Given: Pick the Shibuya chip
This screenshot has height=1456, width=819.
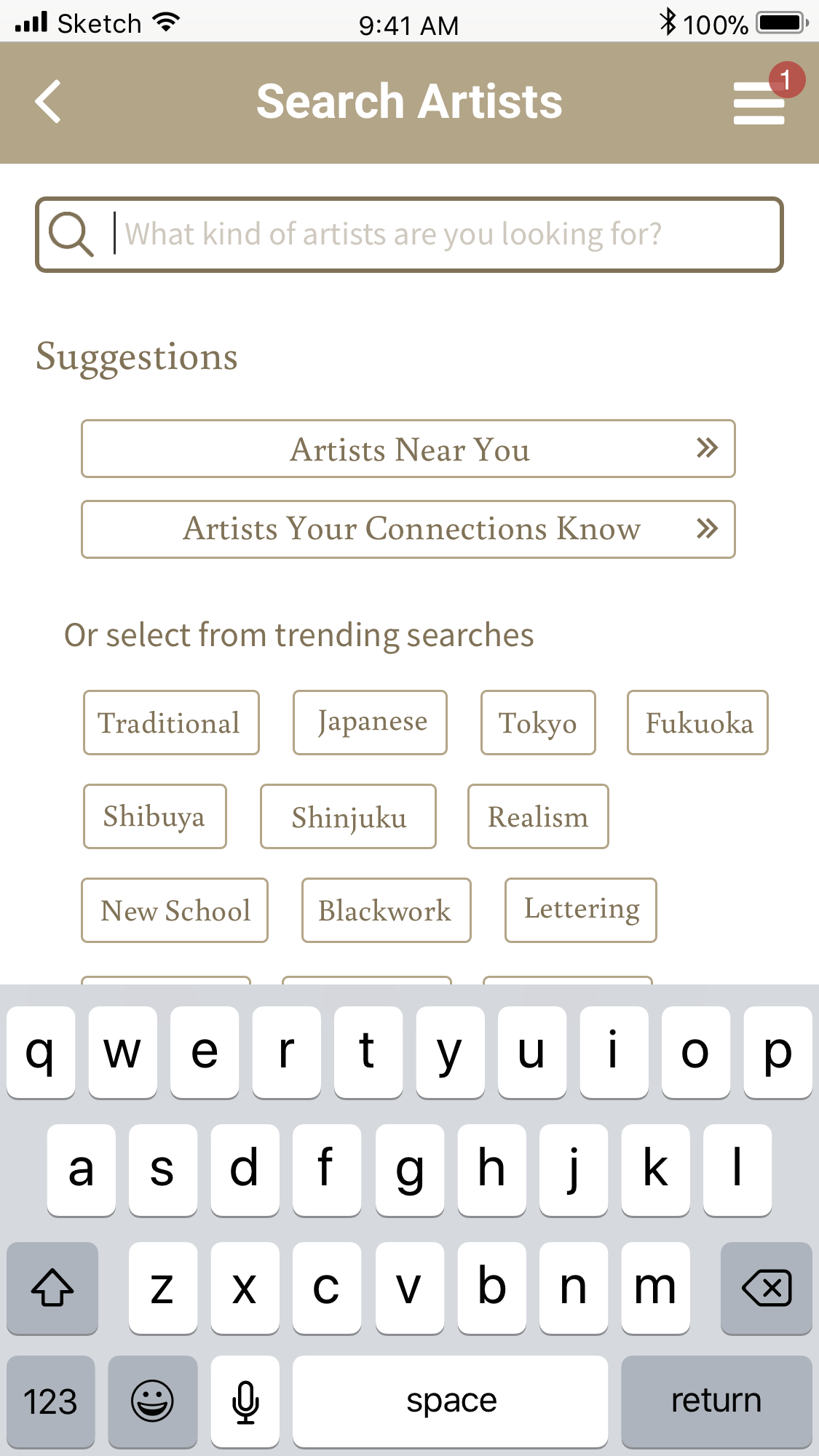Looking at the screenshot, I should (x=155, y=816).
